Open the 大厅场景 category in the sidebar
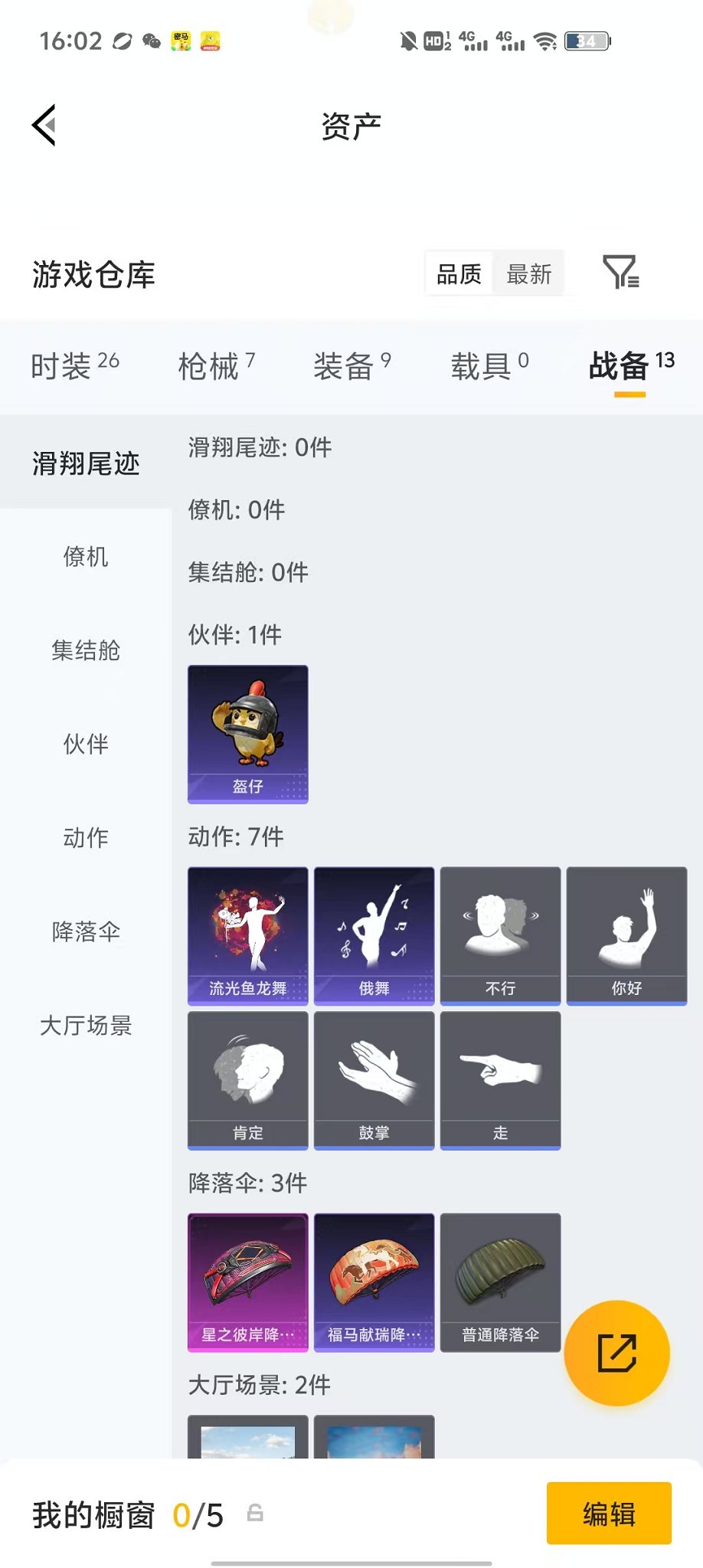Image resolution: width=703 pixels, height=1568 pixels. pyautogui.click(x=86, y=1027)
